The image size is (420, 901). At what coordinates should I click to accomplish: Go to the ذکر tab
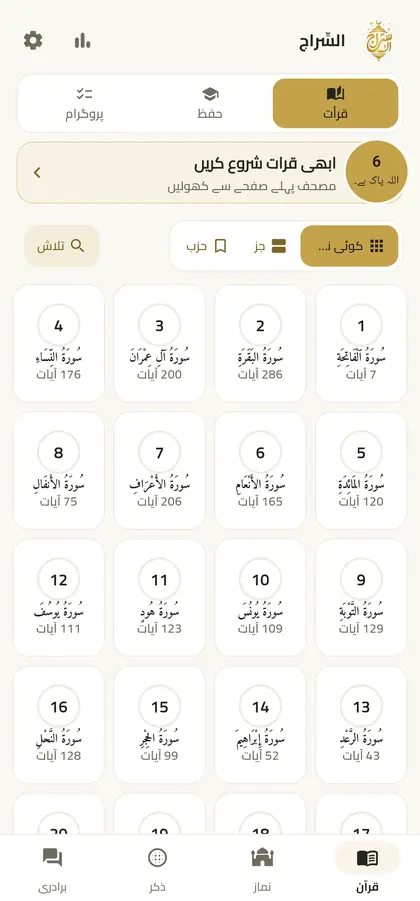tap(157, 868)
